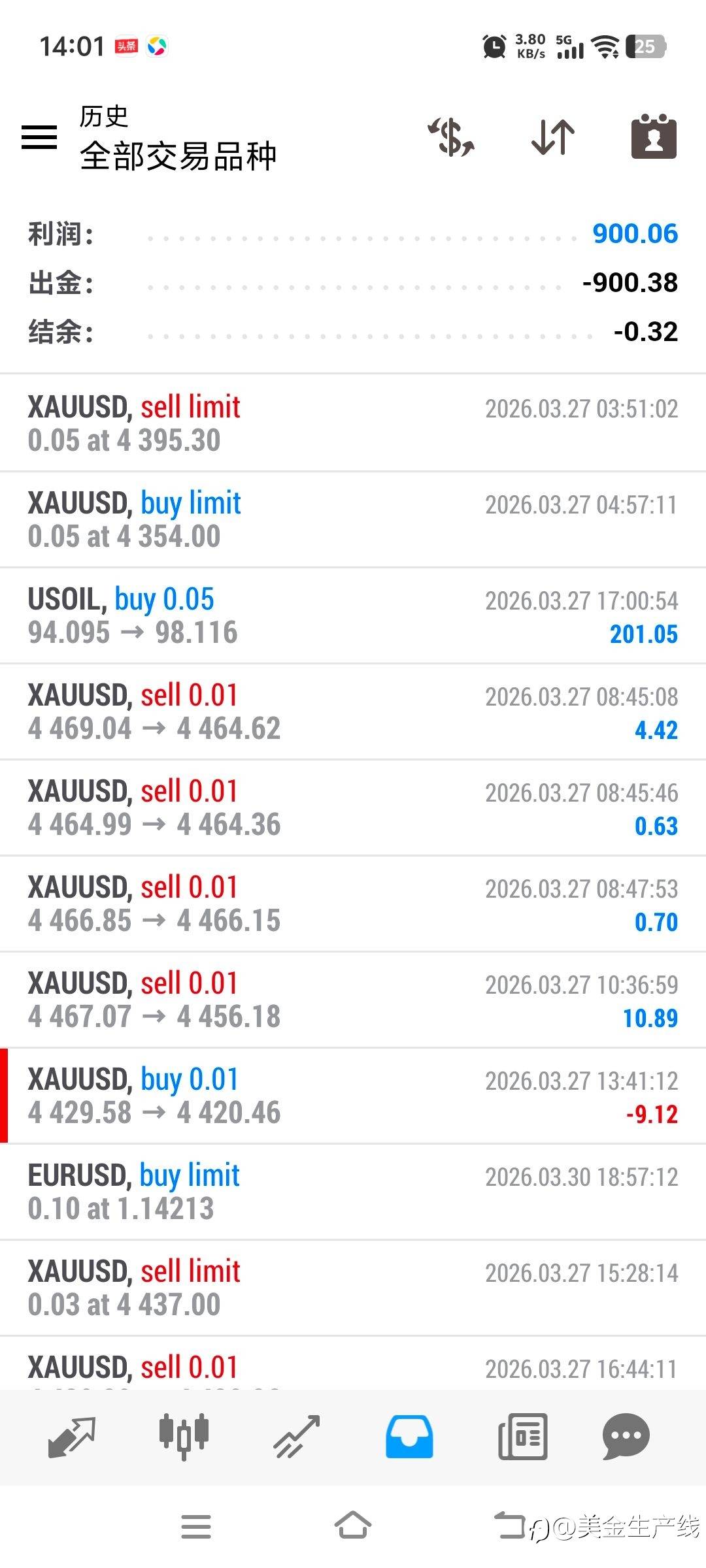
Task: Open the EURUSD buy limit order
Action: tap(353, 1192)
